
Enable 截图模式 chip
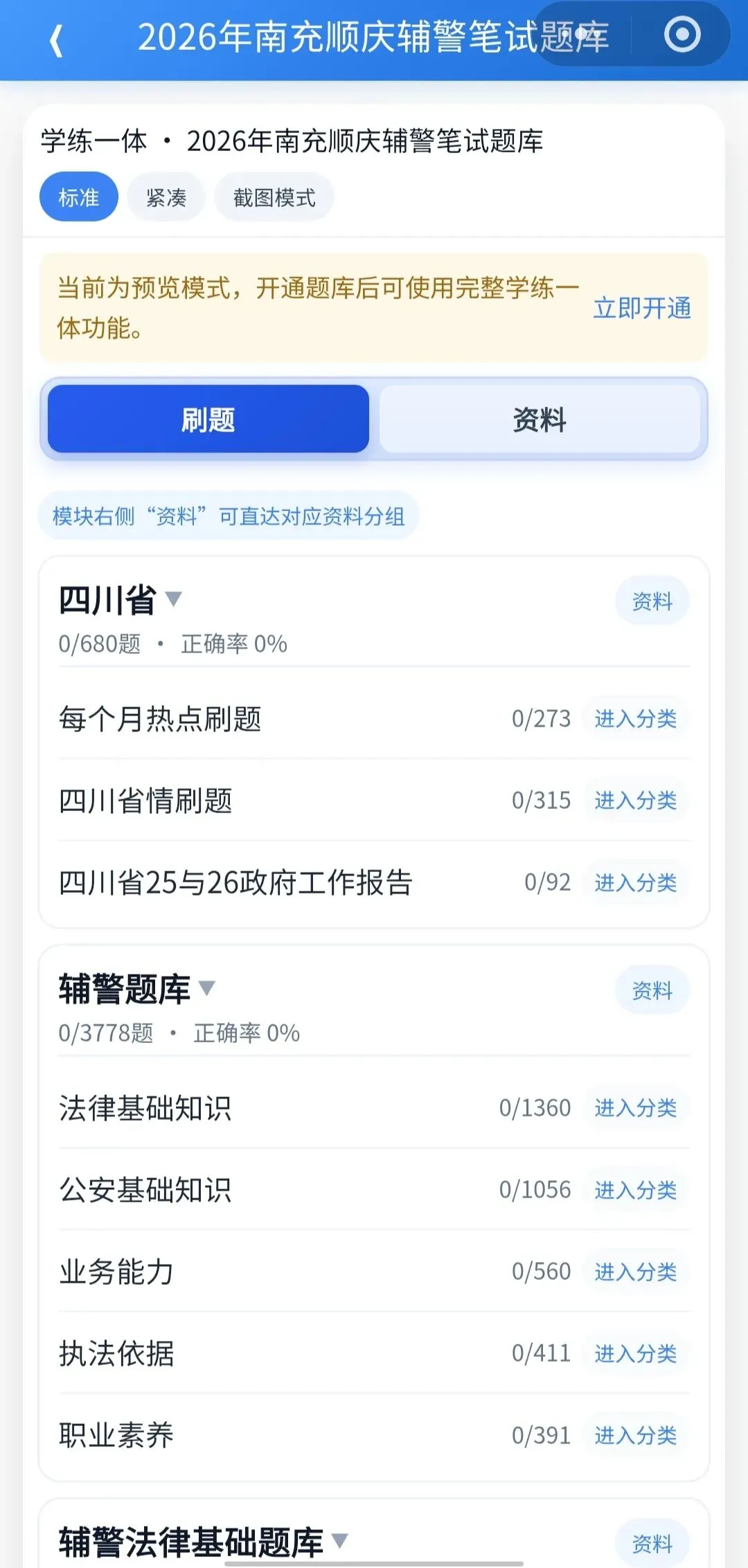[x=274, y=197]
